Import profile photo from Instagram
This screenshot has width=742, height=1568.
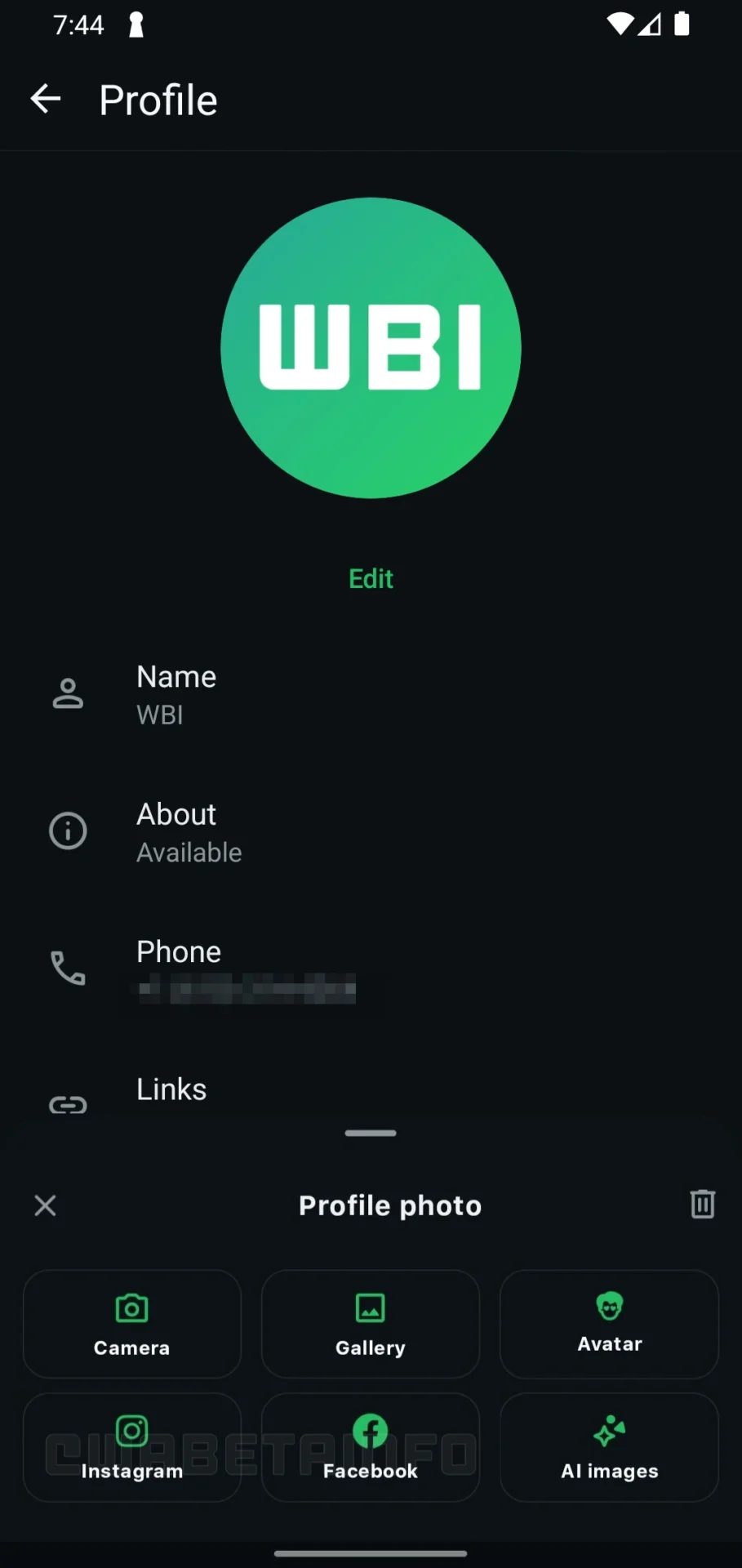click(131, 1448)
